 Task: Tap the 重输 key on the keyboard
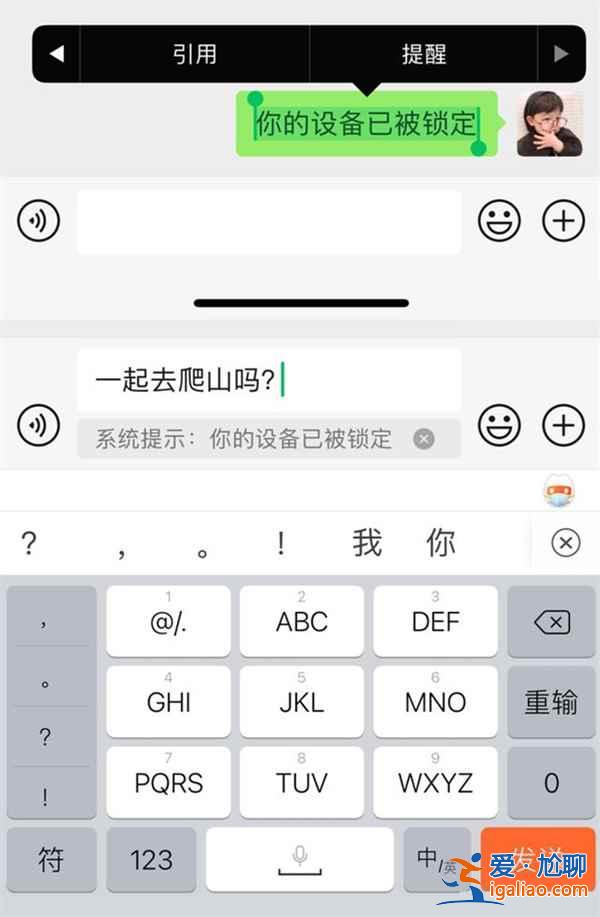tap(551, 702)
